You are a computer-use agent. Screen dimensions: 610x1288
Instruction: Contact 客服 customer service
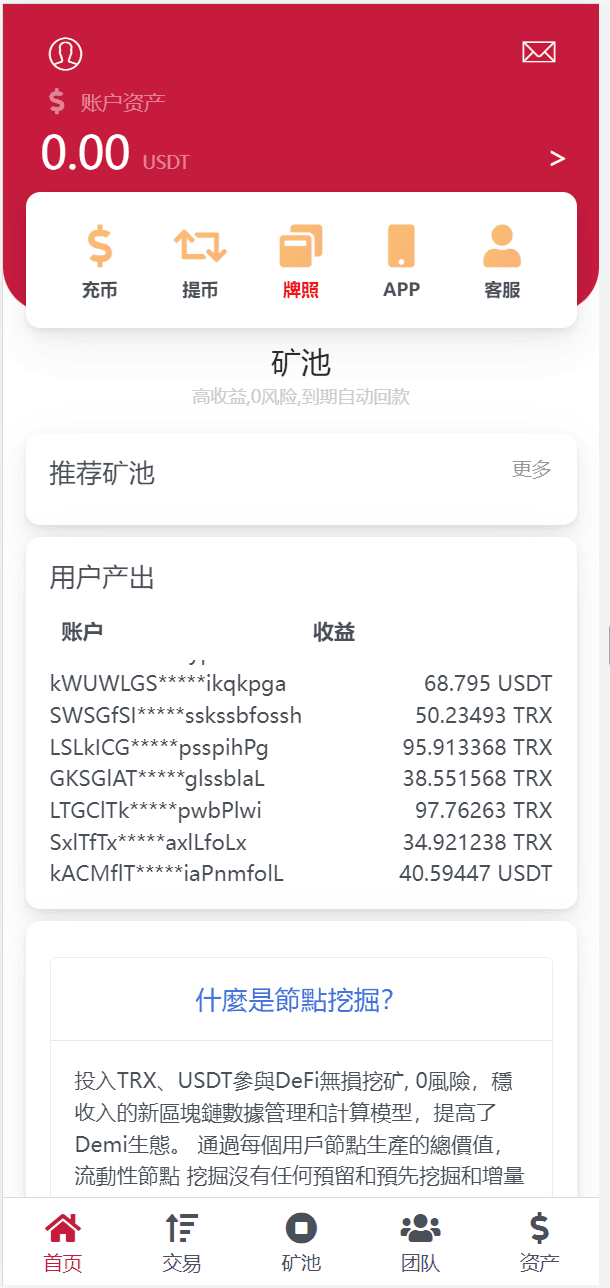[502, 260]
